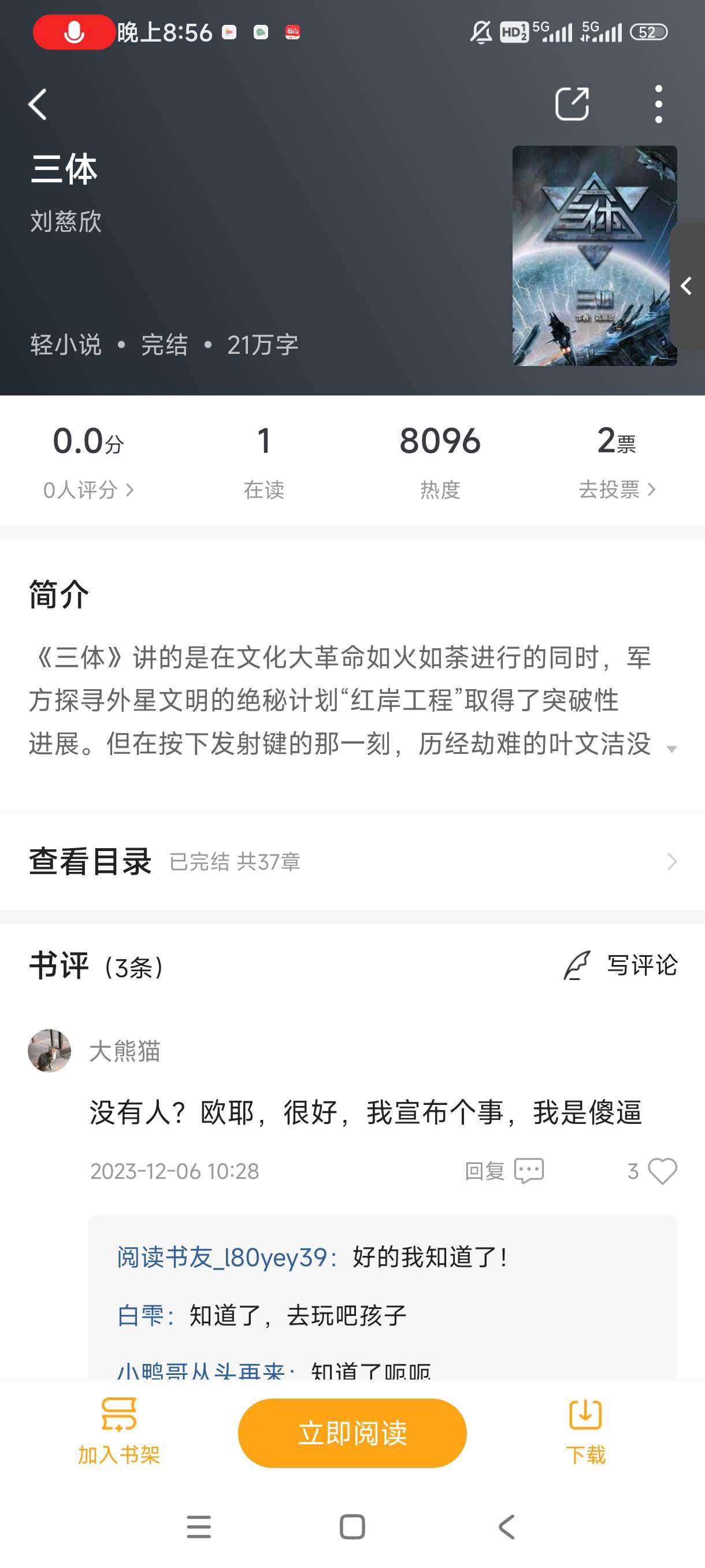View the 0人评分 rating details

pyautogui.click(x=88, y=489)
